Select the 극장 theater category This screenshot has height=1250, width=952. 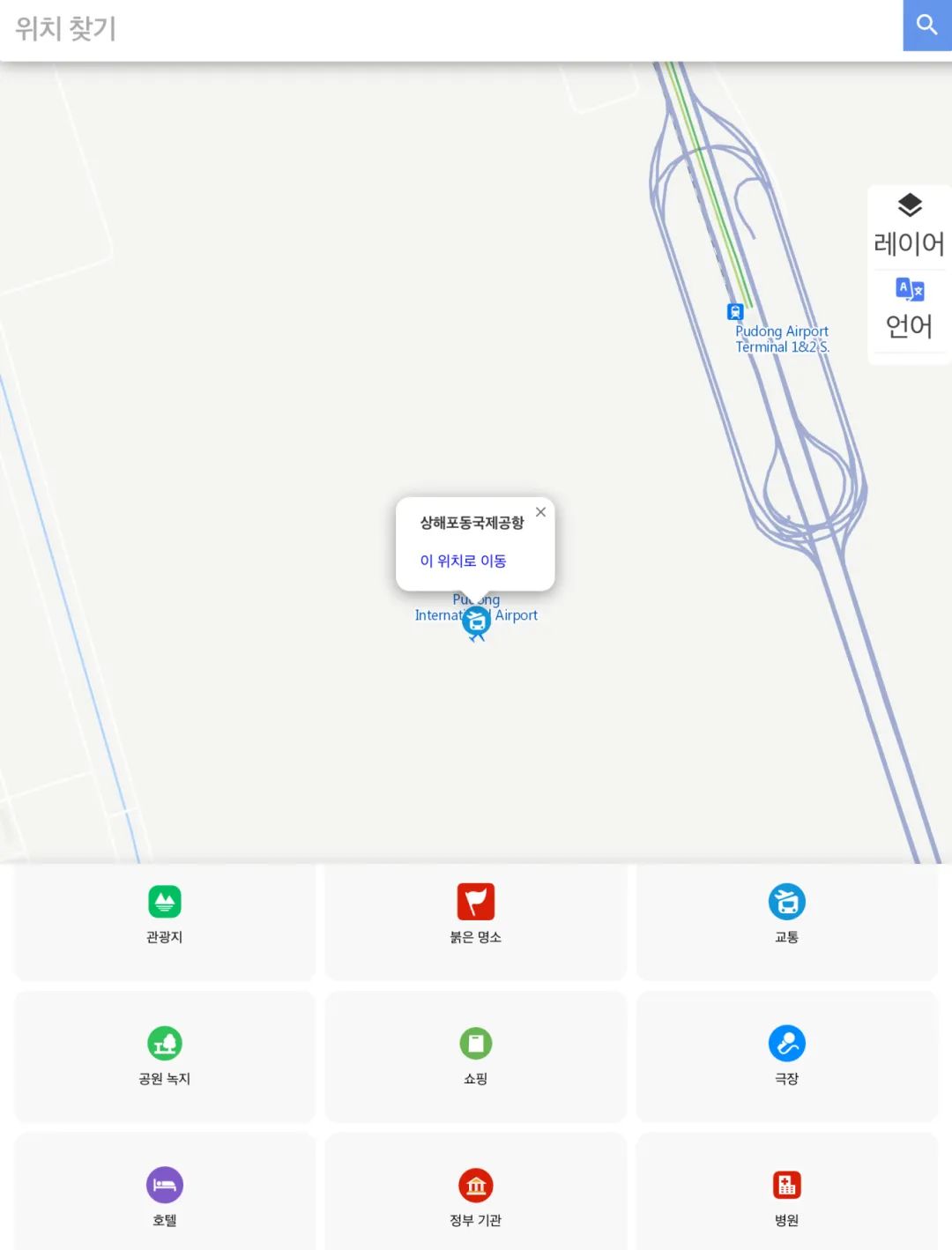click(x=786, y=1056)
